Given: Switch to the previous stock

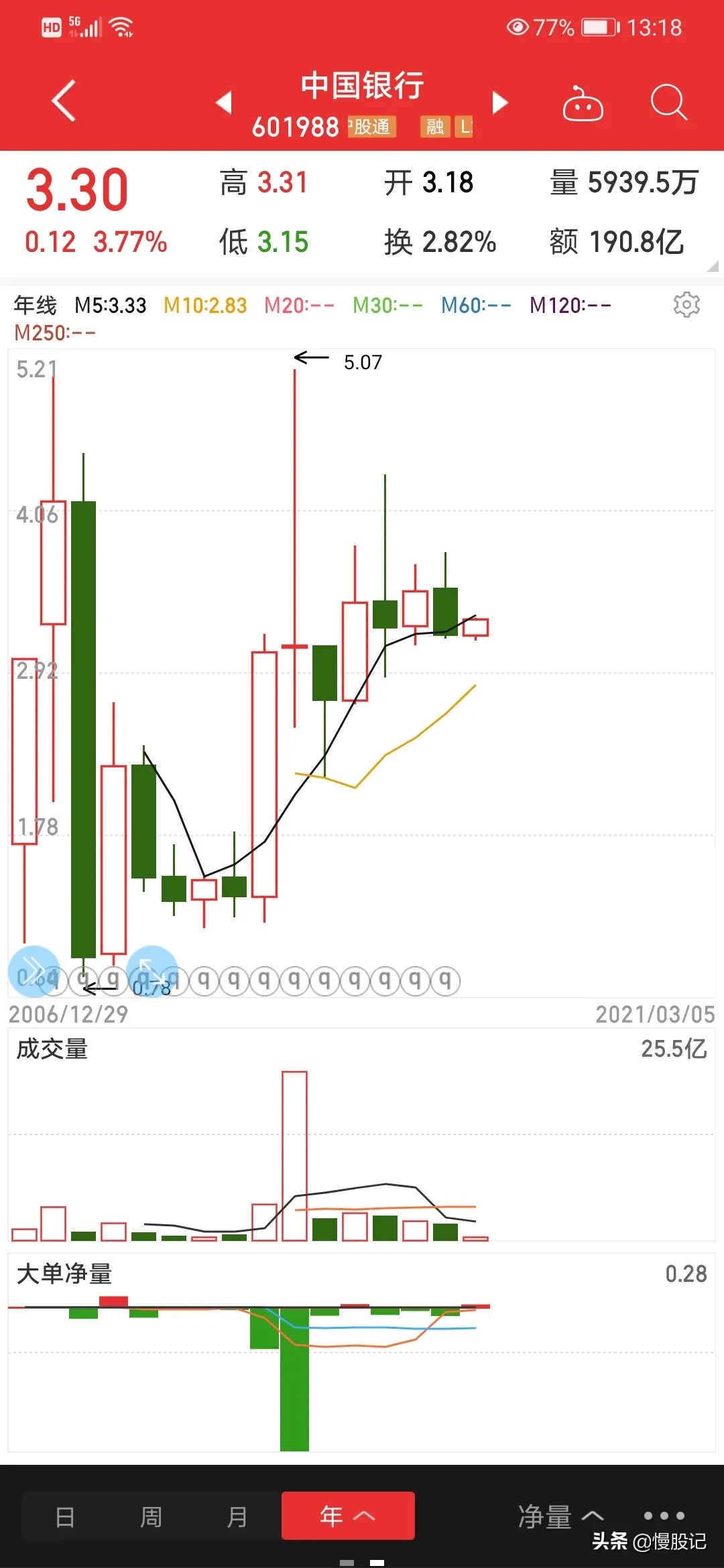Looking at the screenshot, I should [x=224, y=103].
